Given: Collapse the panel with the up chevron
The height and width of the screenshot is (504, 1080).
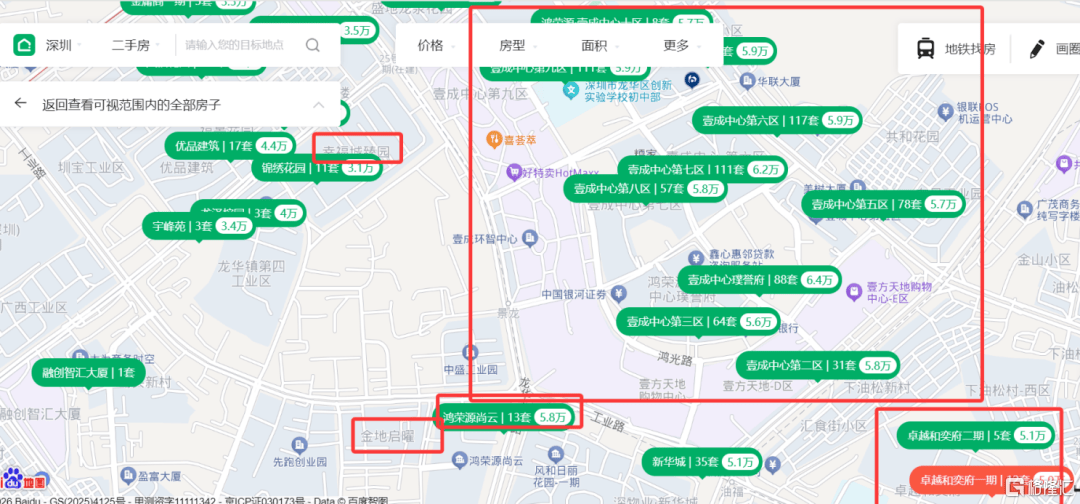Looking at the screenshot, I should coord(318,104).
